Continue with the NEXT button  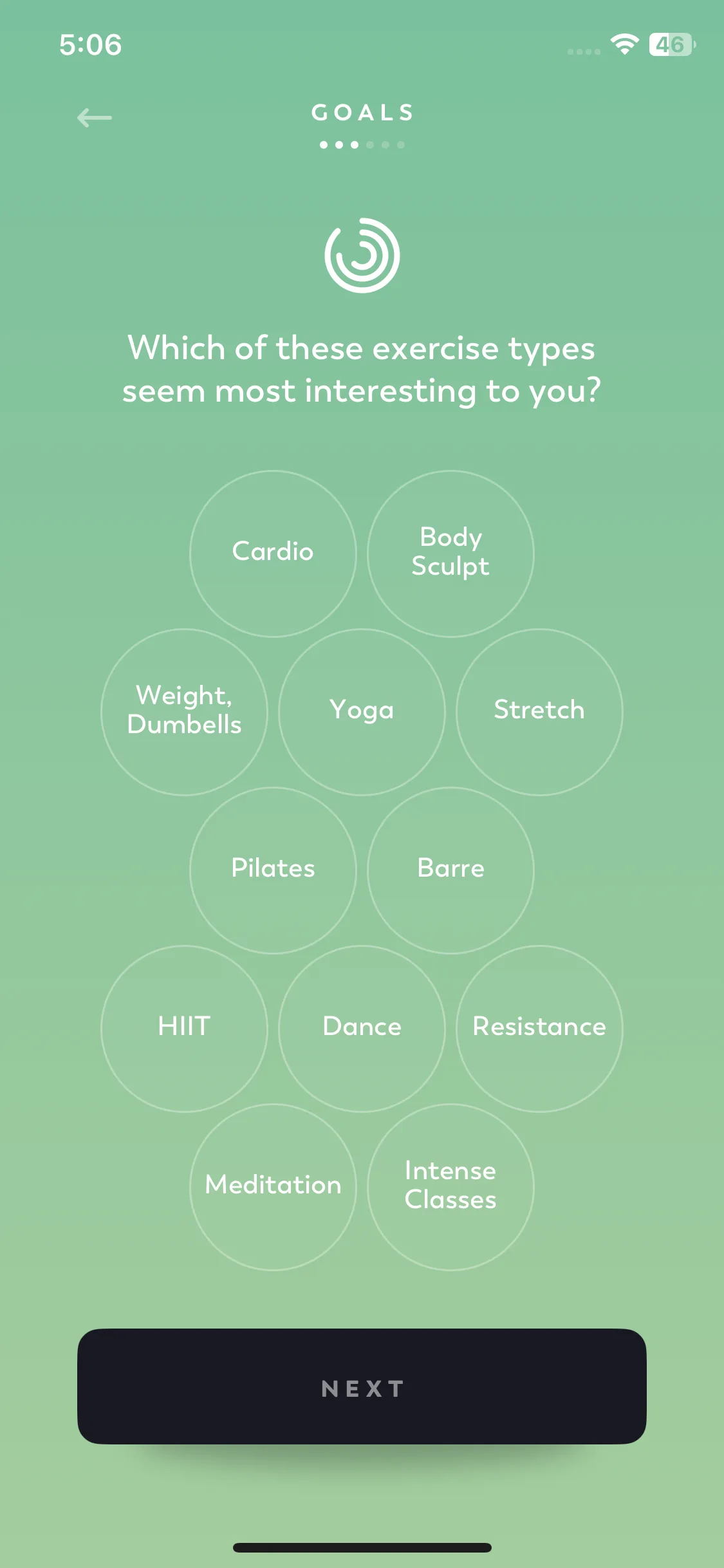click(x=362, y=1386)
